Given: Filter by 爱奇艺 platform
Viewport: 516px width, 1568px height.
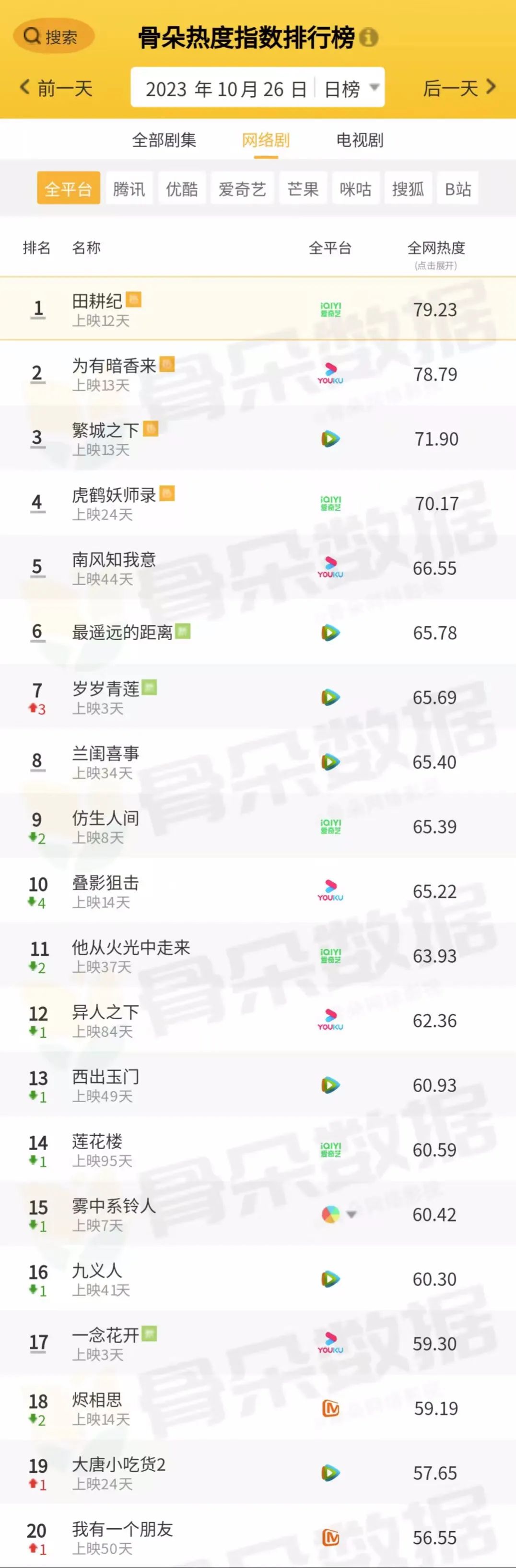Looking at the screenshot, I should pyautogui.click(x=242, y=189).
